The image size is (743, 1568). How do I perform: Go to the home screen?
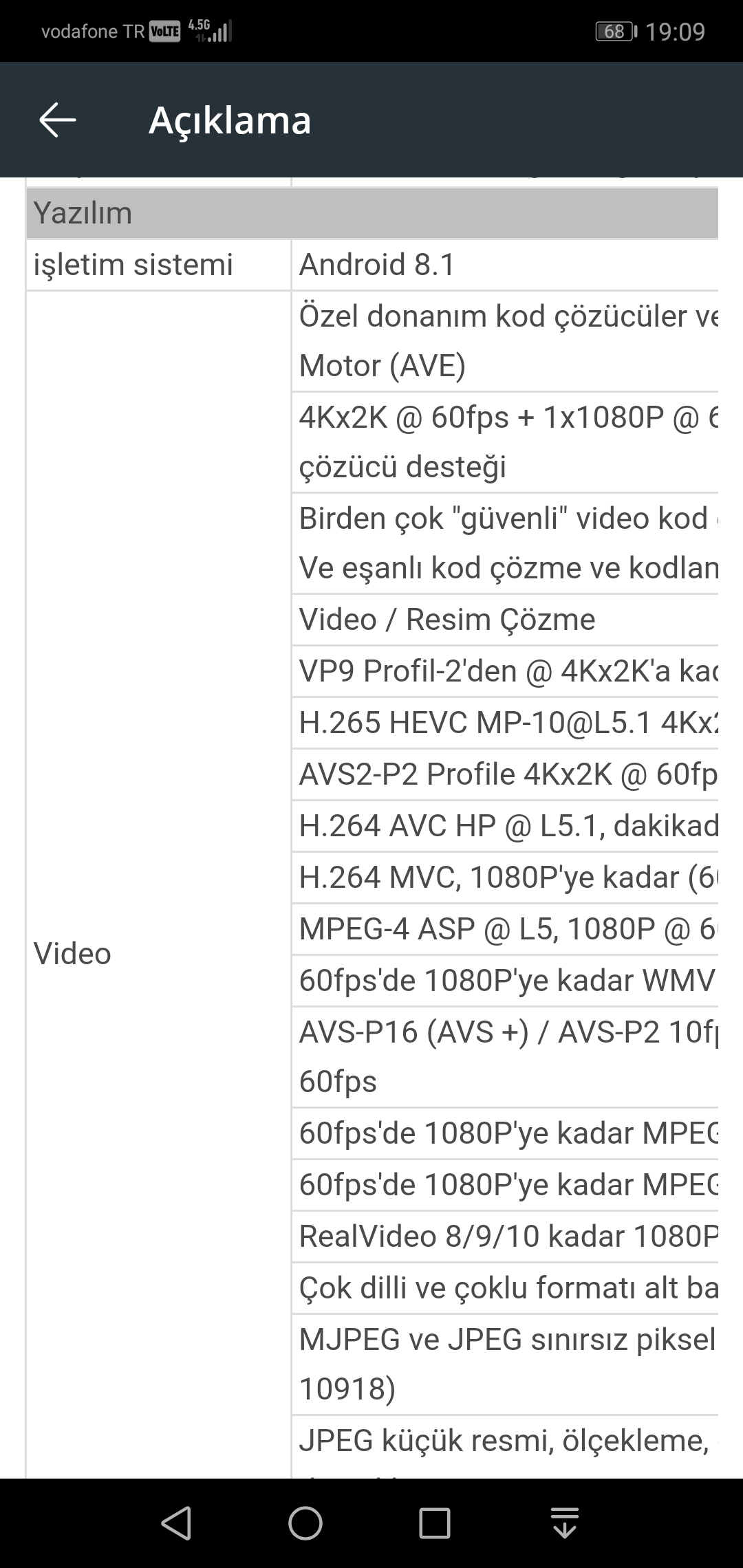(x=305, y=1523)
